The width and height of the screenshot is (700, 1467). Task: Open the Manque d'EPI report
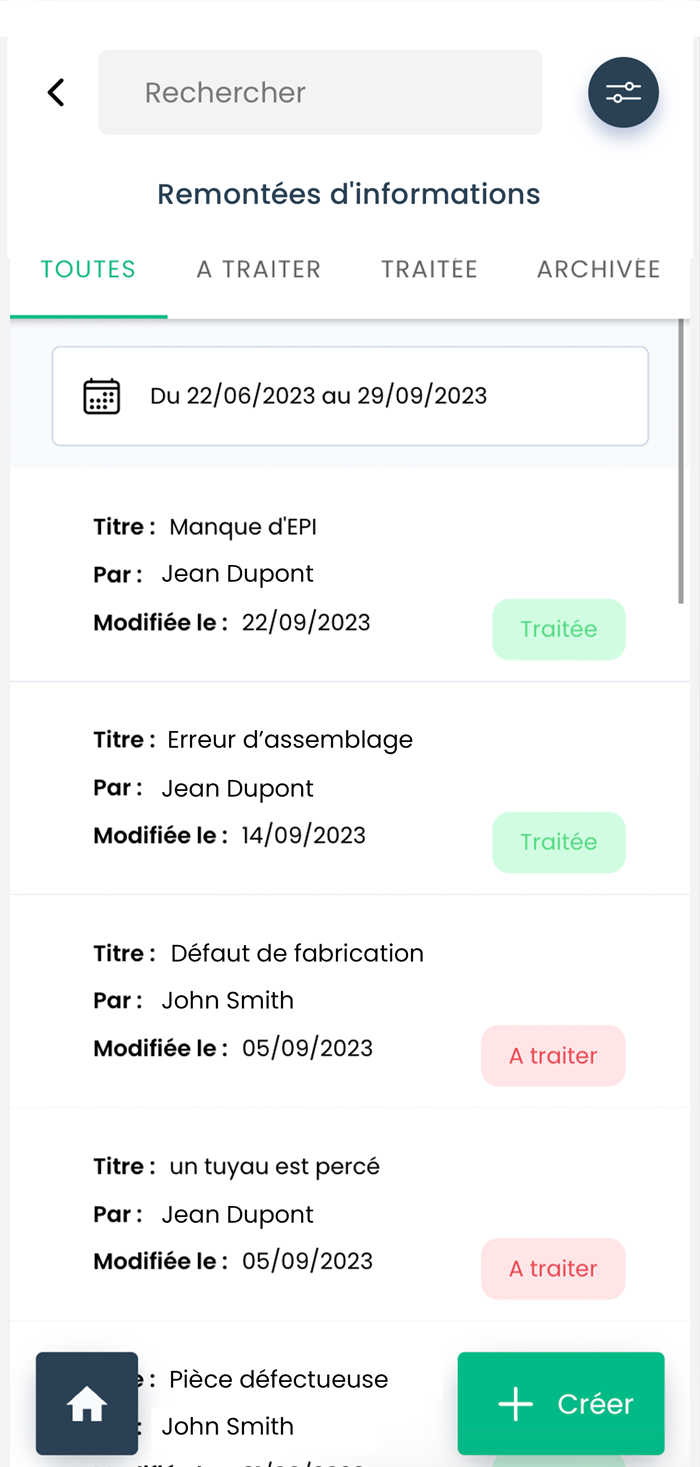350,575
